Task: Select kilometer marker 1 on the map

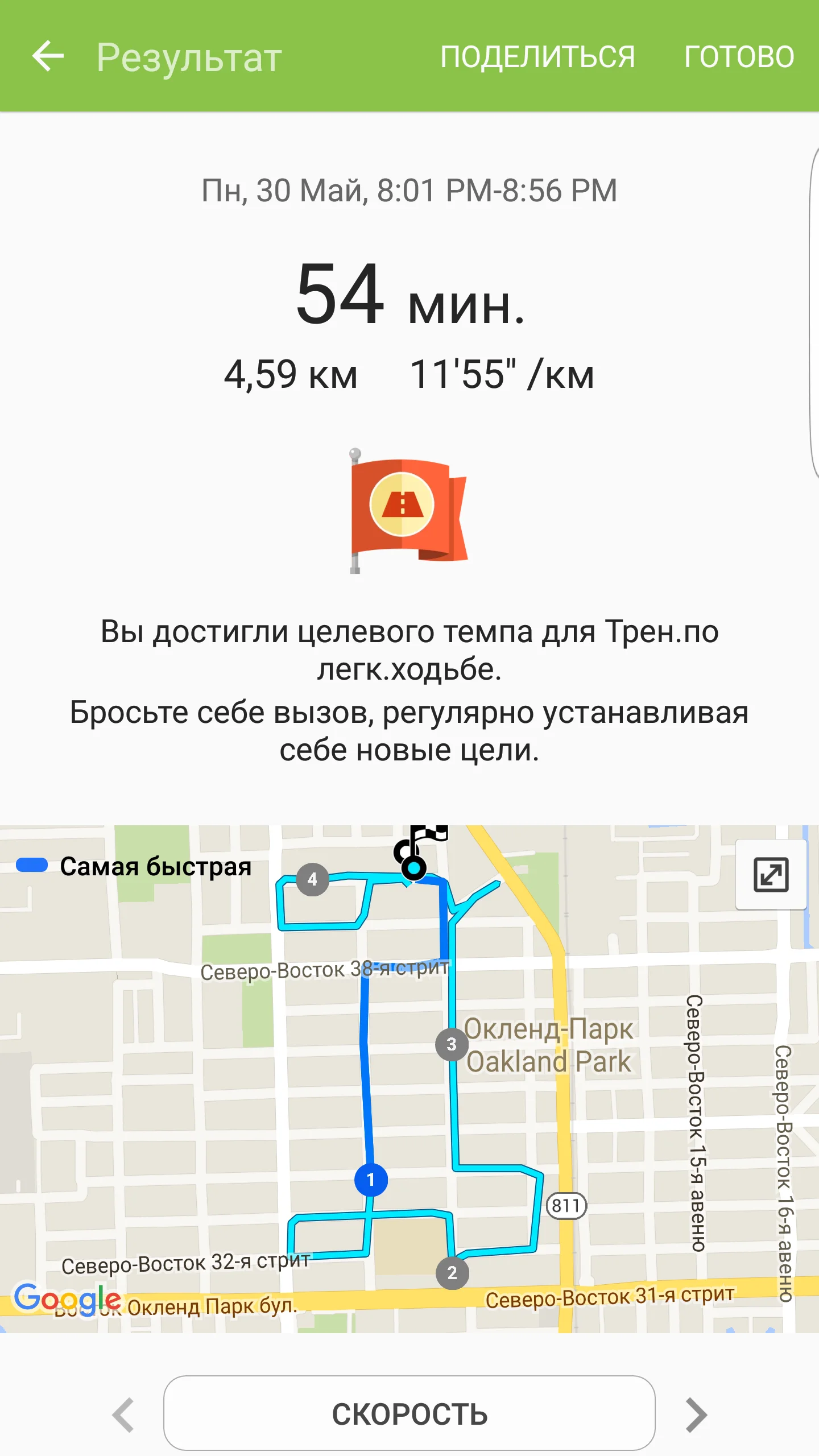Action: pos(371,1180)
